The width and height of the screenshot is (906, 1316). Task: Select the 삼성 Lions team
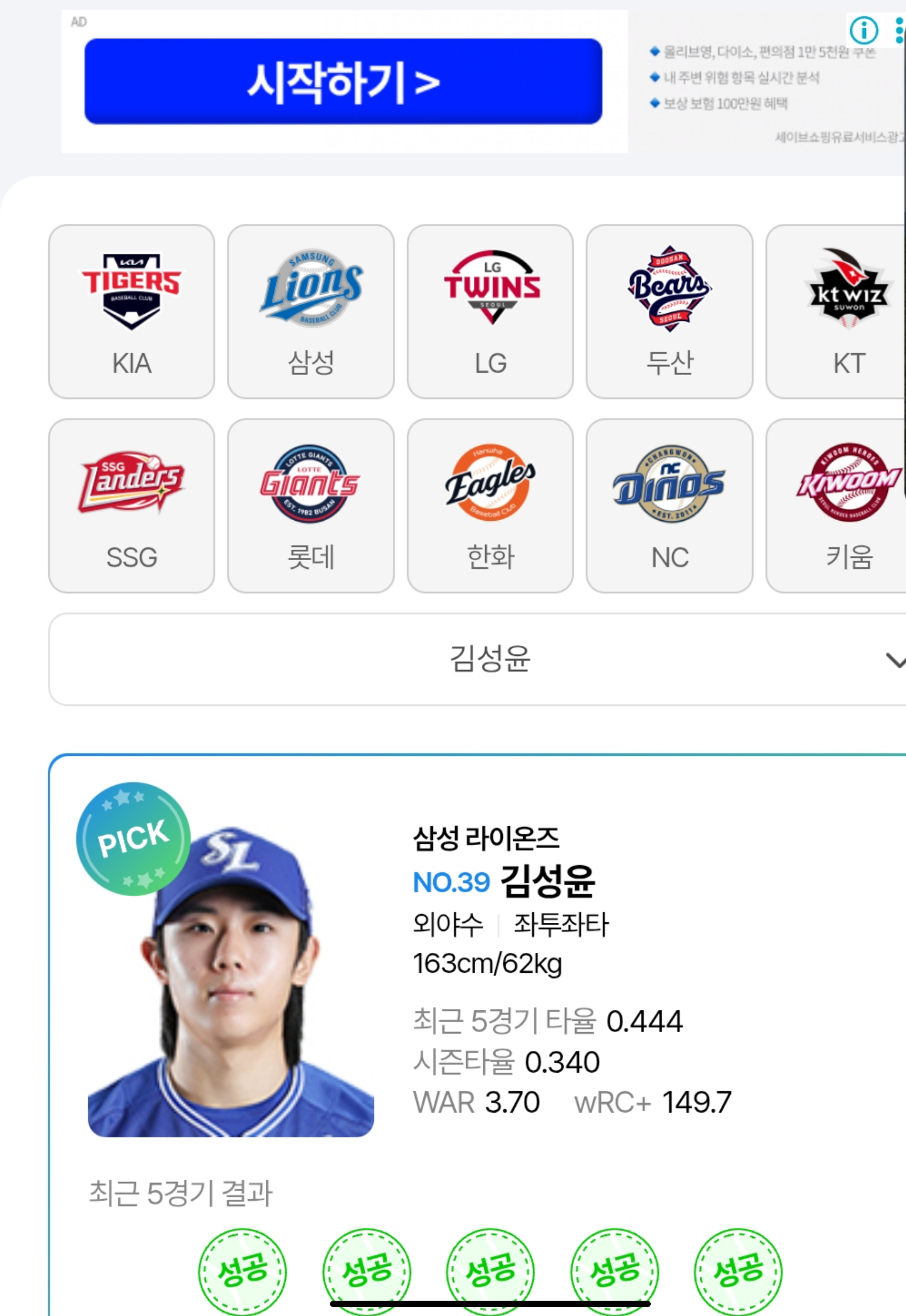pyautogui.click(x=310, y=312)
